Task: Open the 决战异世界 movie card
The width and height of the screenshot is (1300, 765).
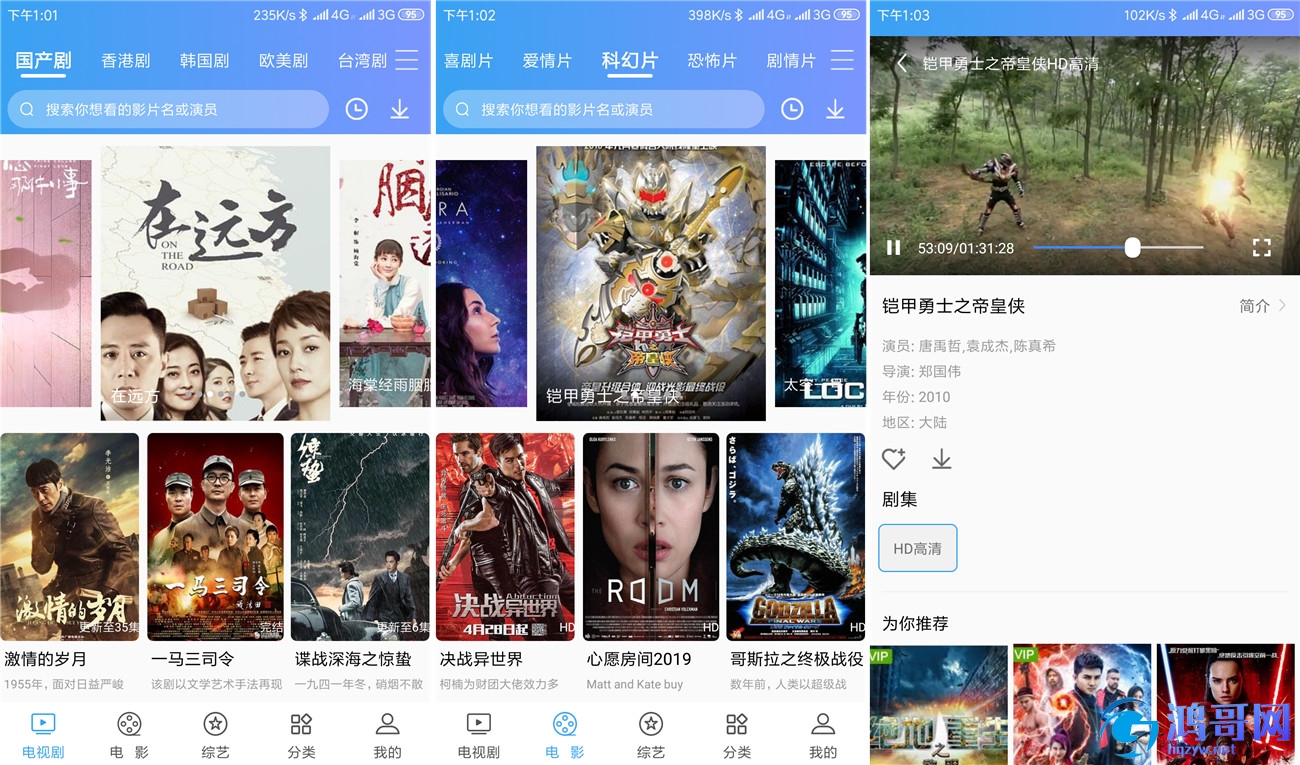Action: (x=506, y=537)
